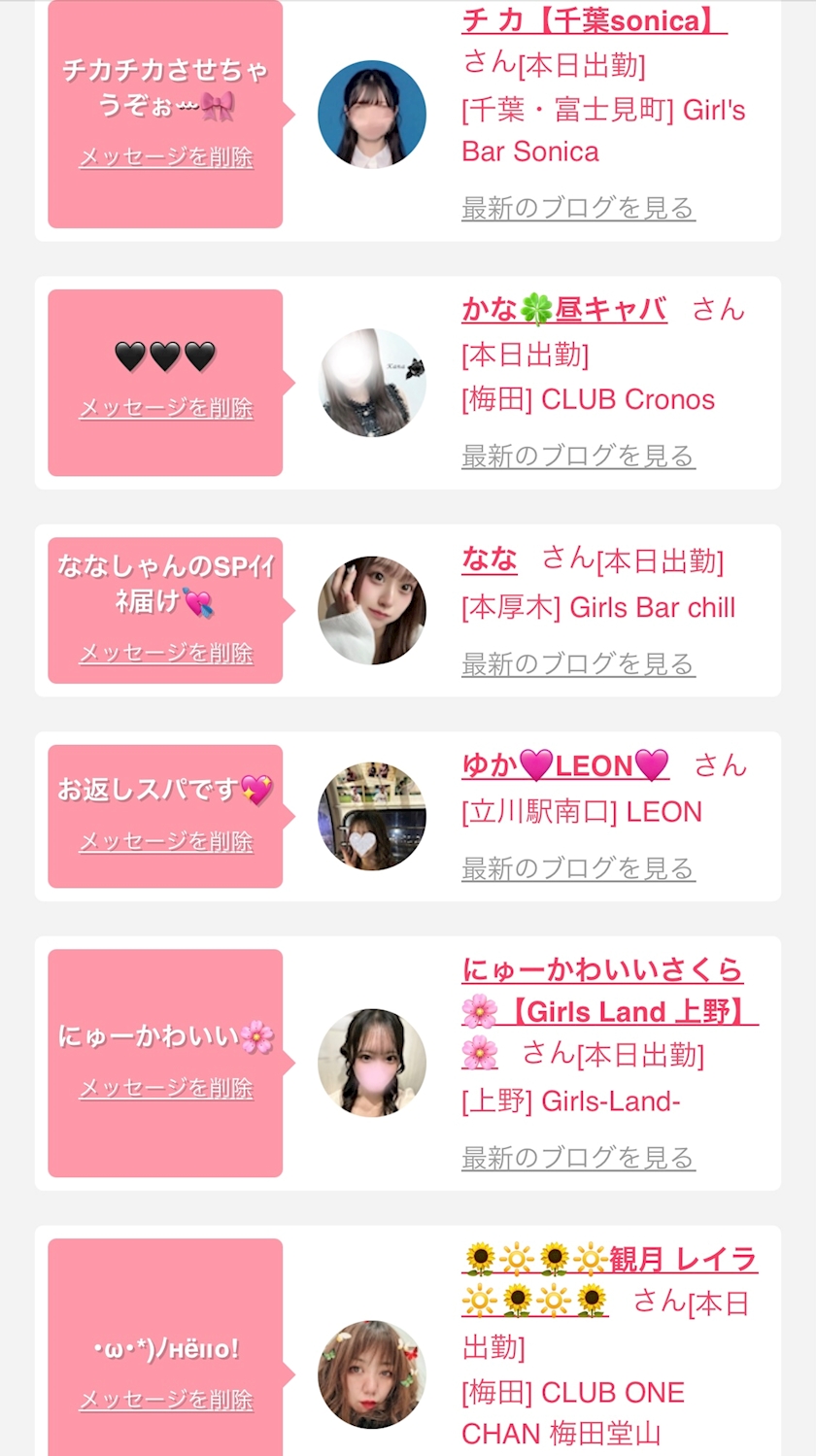Tap the avatar photo of なな
Viewport: 816px width, 1456px height.
click(372, 610)
